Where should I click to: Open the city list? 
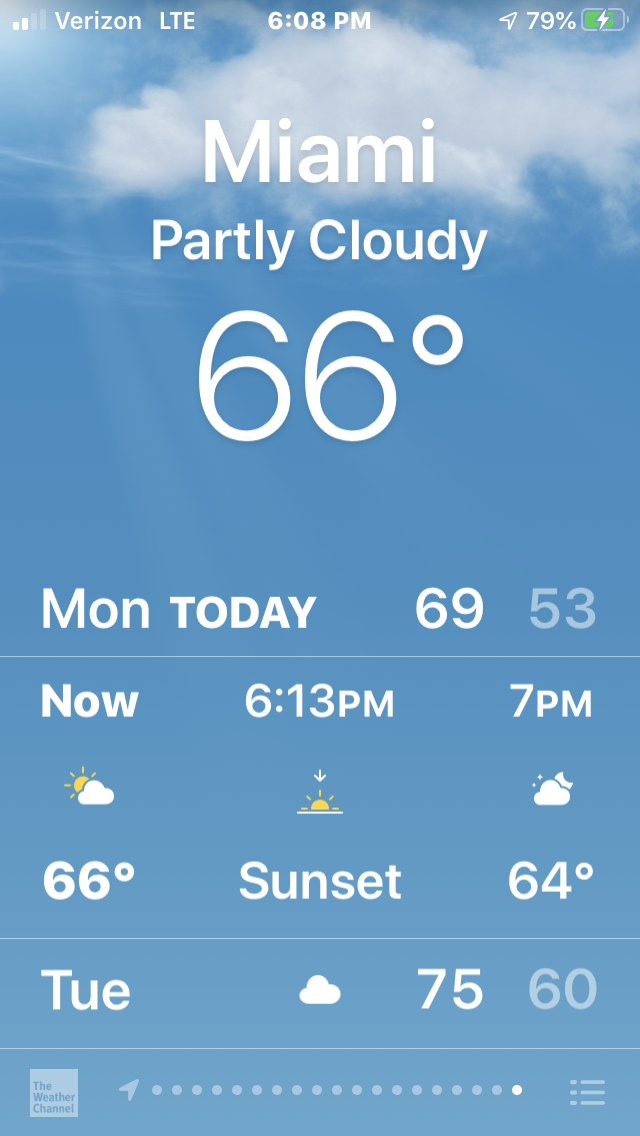coord(588,1091)
